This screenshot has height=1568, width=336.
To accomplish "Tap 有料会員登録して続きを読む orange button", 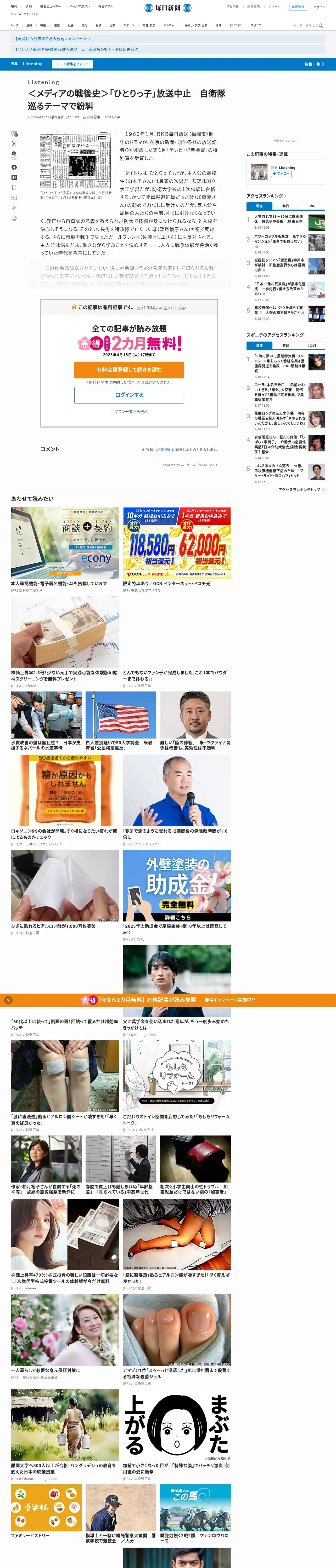I will pos(129,370).
